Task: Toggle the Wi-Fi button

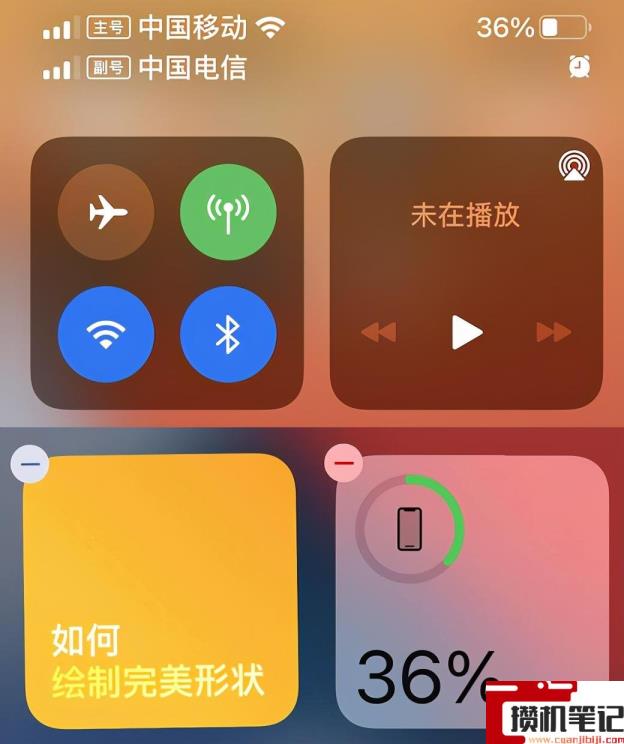Action: 106,335
